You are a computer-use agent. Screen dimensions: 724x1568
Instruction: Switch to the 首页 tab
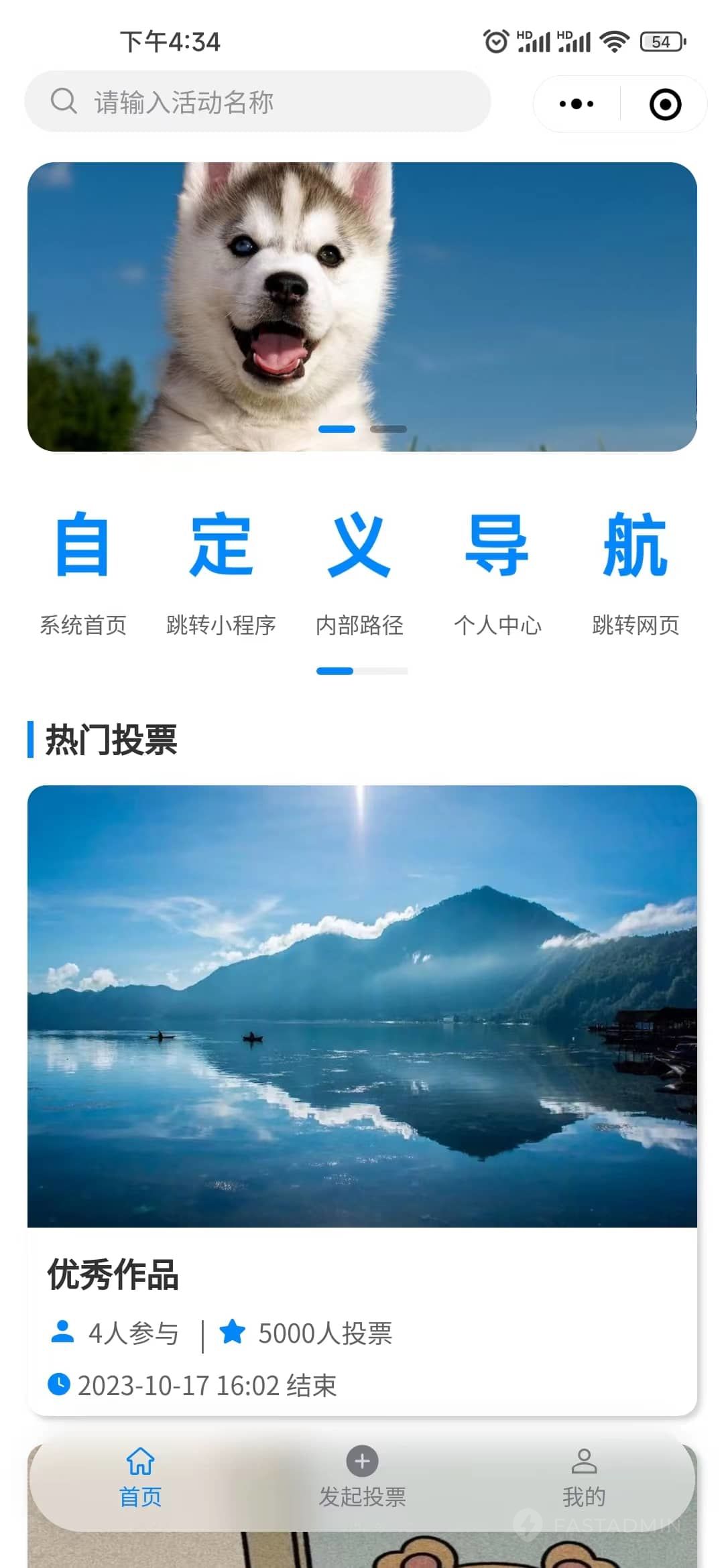pos(141,1477)
